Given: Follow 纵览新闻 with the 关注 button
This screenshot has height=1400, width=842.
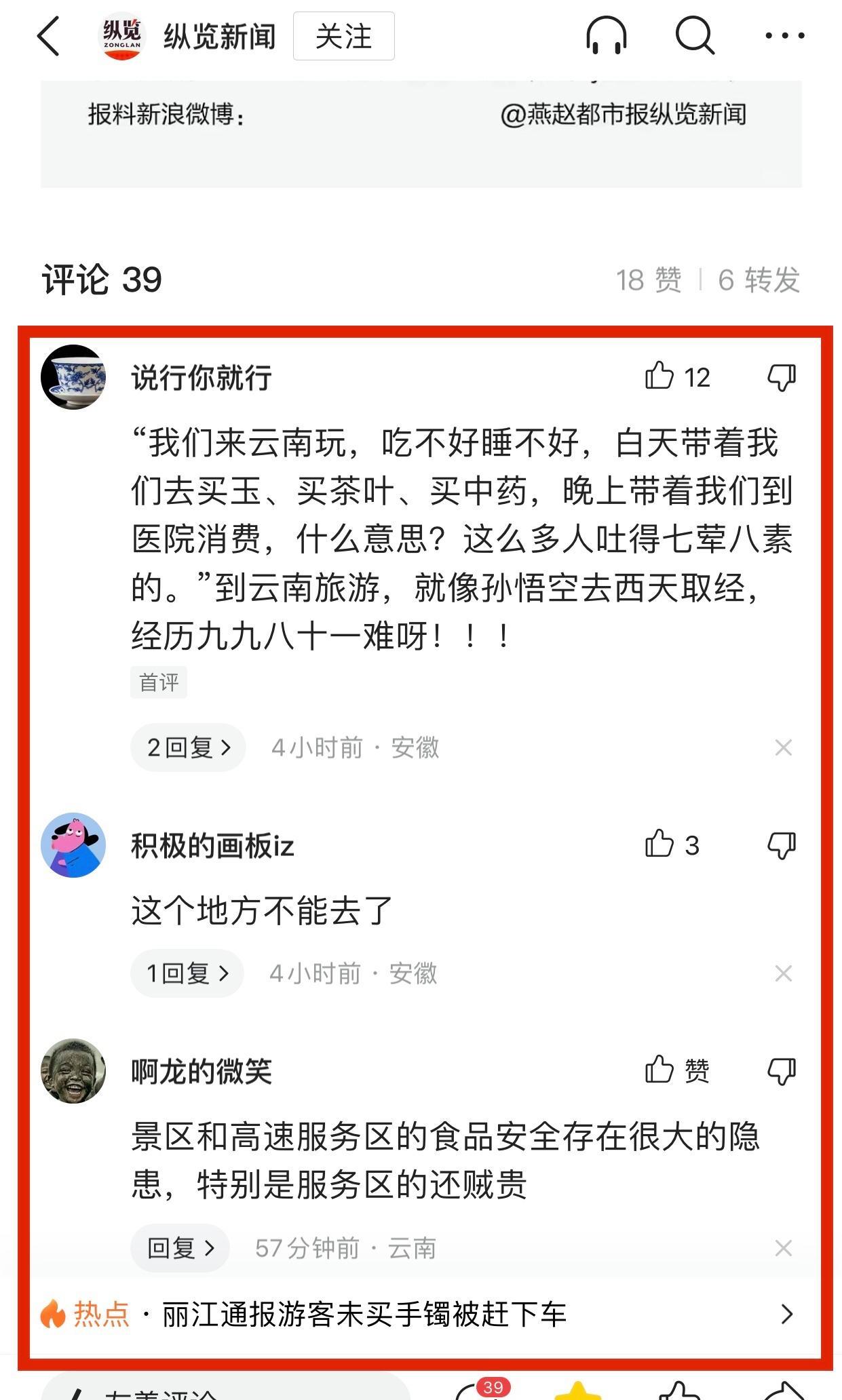Looking at the screenshot, I should pyautogui.click(x=343, y=37).
